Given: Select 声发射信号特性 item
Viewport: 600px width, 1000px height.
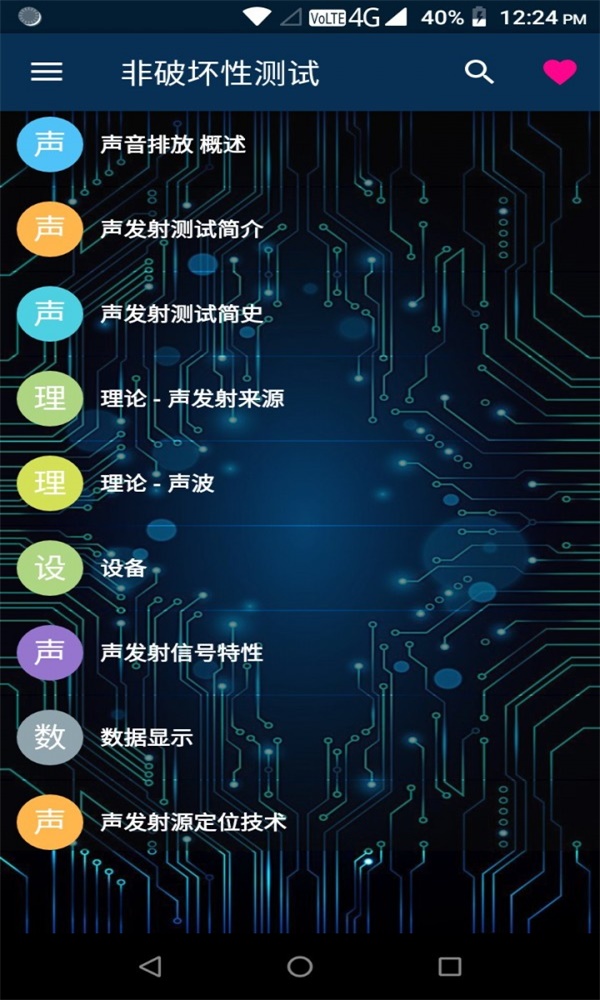Looking at the screenshot, I should pyautogui.click(x=300, y=653).
